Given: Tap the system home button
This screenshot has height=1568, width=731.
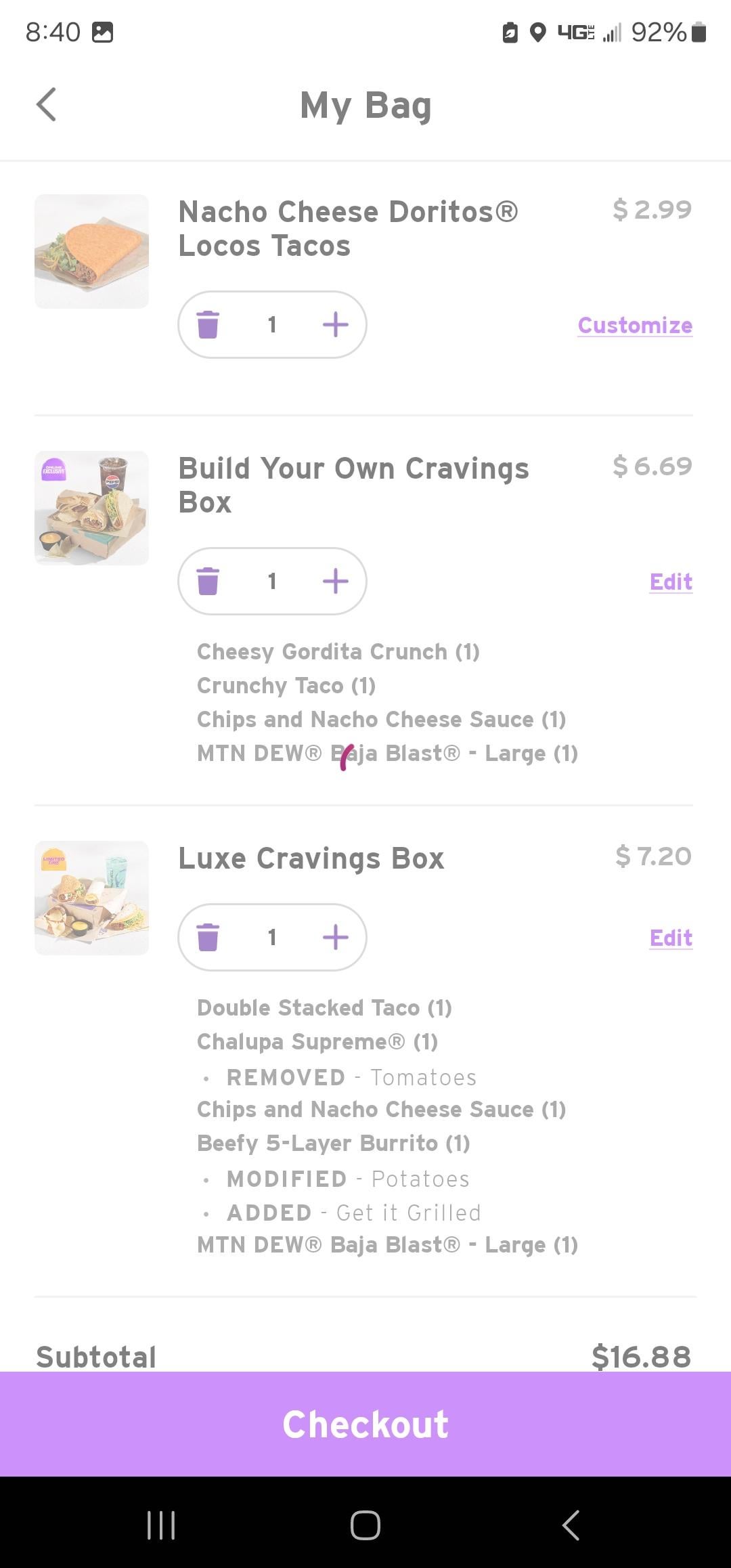Looking at the screenshot, I should click(365, 1525).
